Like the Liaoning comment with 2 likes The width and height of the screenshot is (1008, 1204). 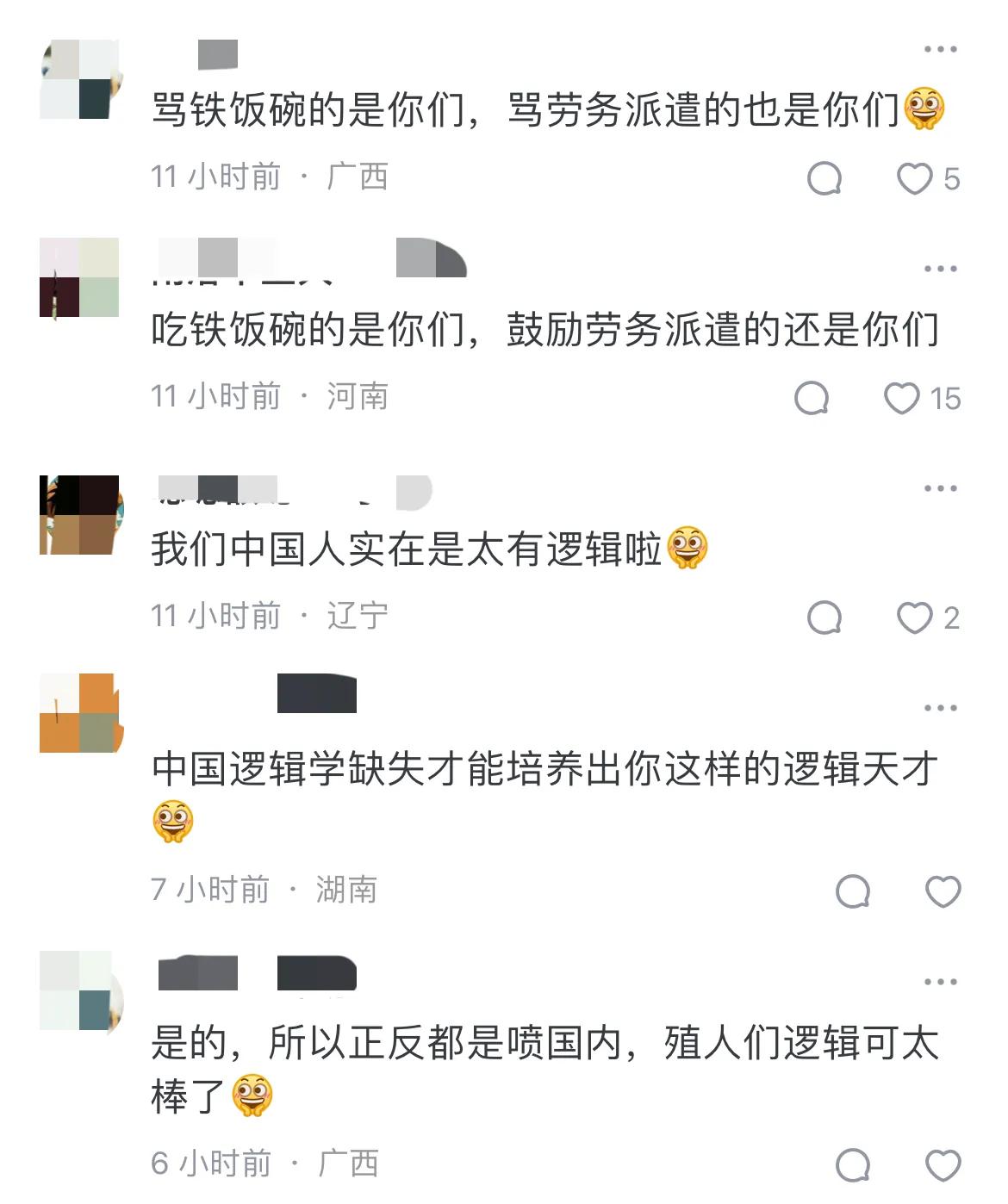[914, 618]
